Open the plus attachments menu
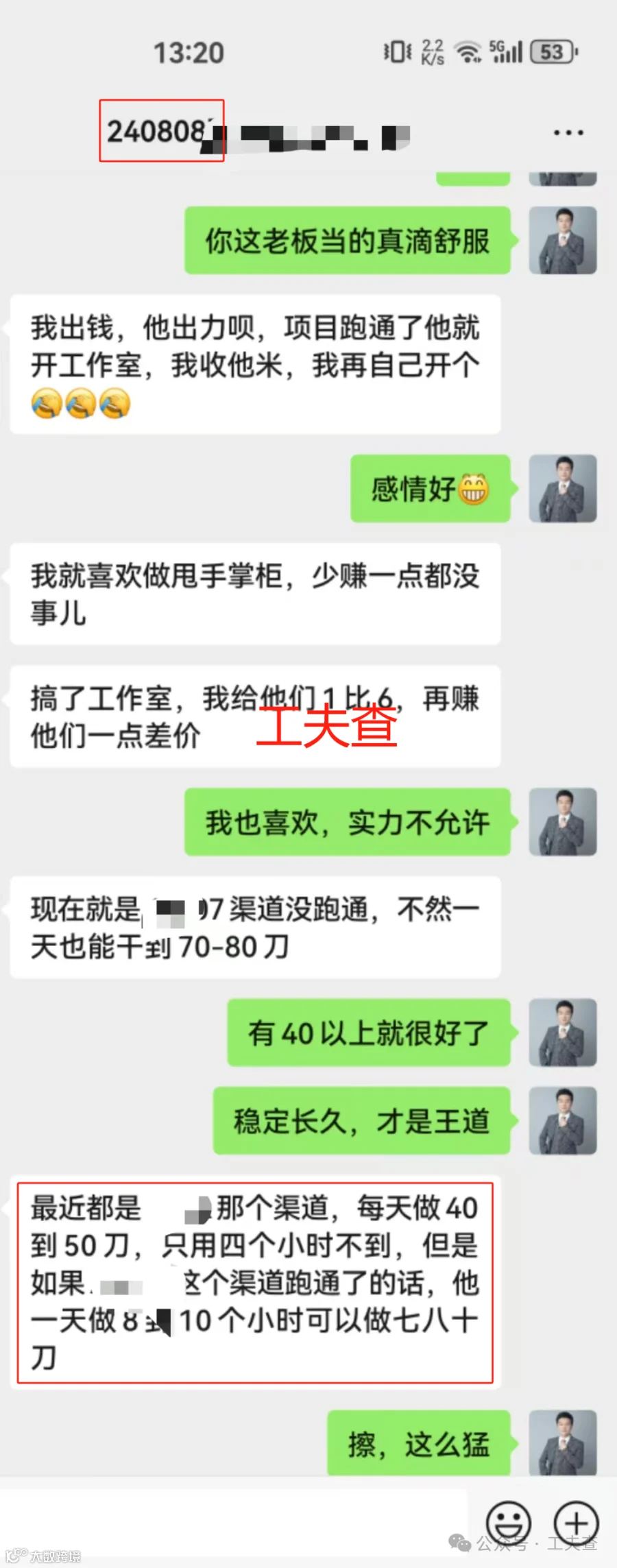The height and width of the screenshot is (1568, 617). 577,1523
